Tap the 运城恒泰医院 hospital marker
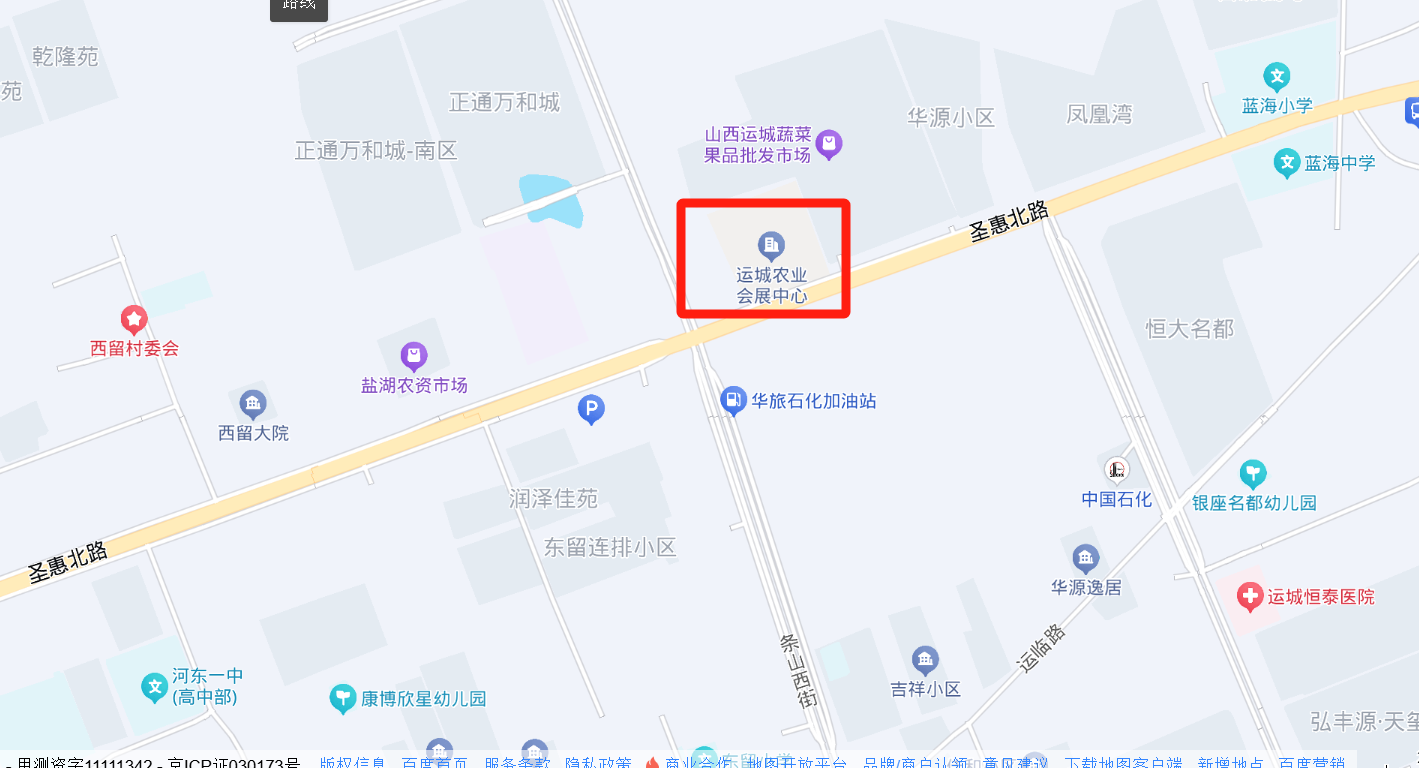Viewport: 1419px width, 768px height. click(1249, 597)
